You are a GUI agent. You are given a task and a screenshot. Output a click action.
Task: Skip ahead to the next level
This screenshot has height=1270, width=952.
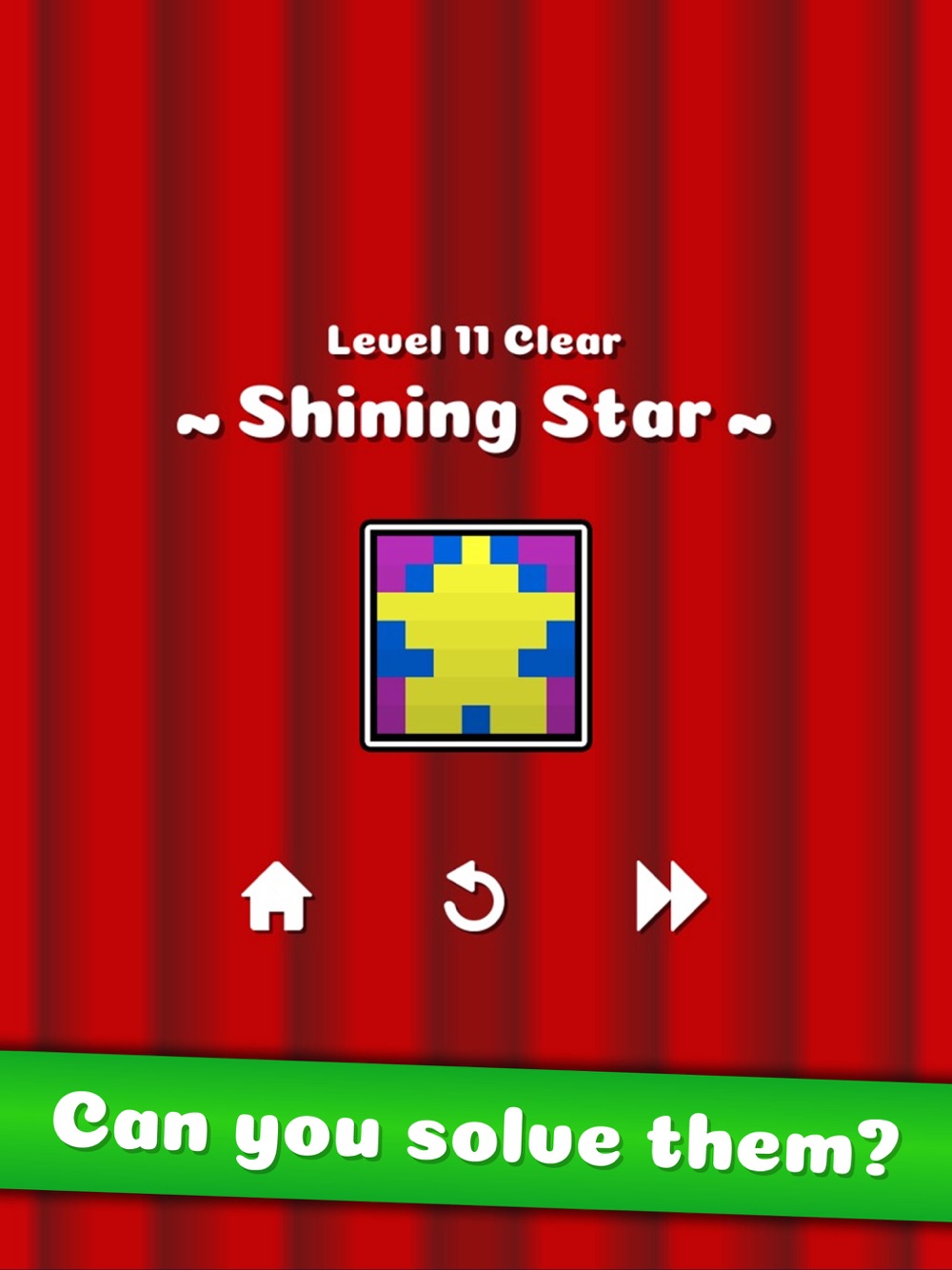click(x=671, y=897)
